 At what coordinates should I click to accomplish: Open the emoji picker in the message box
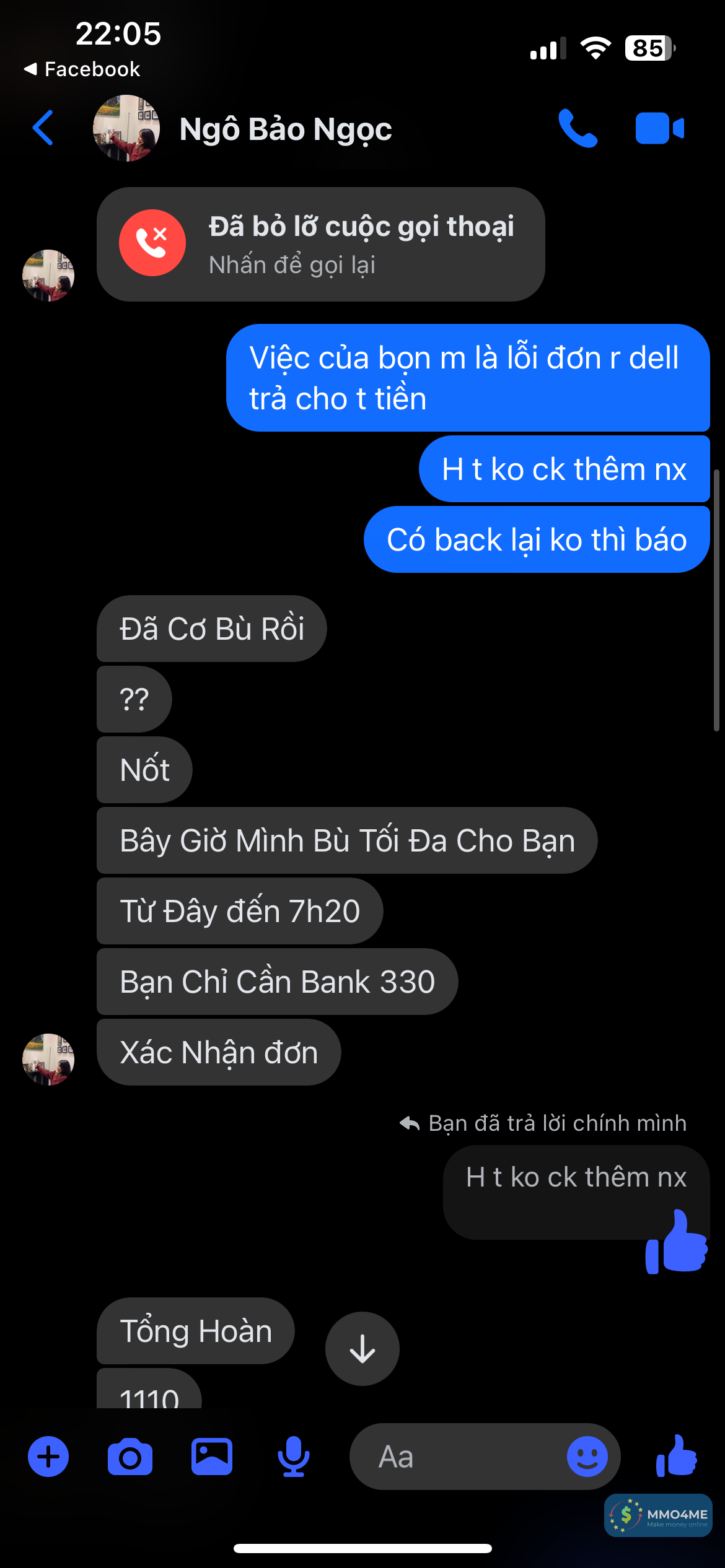(587, 1457)
